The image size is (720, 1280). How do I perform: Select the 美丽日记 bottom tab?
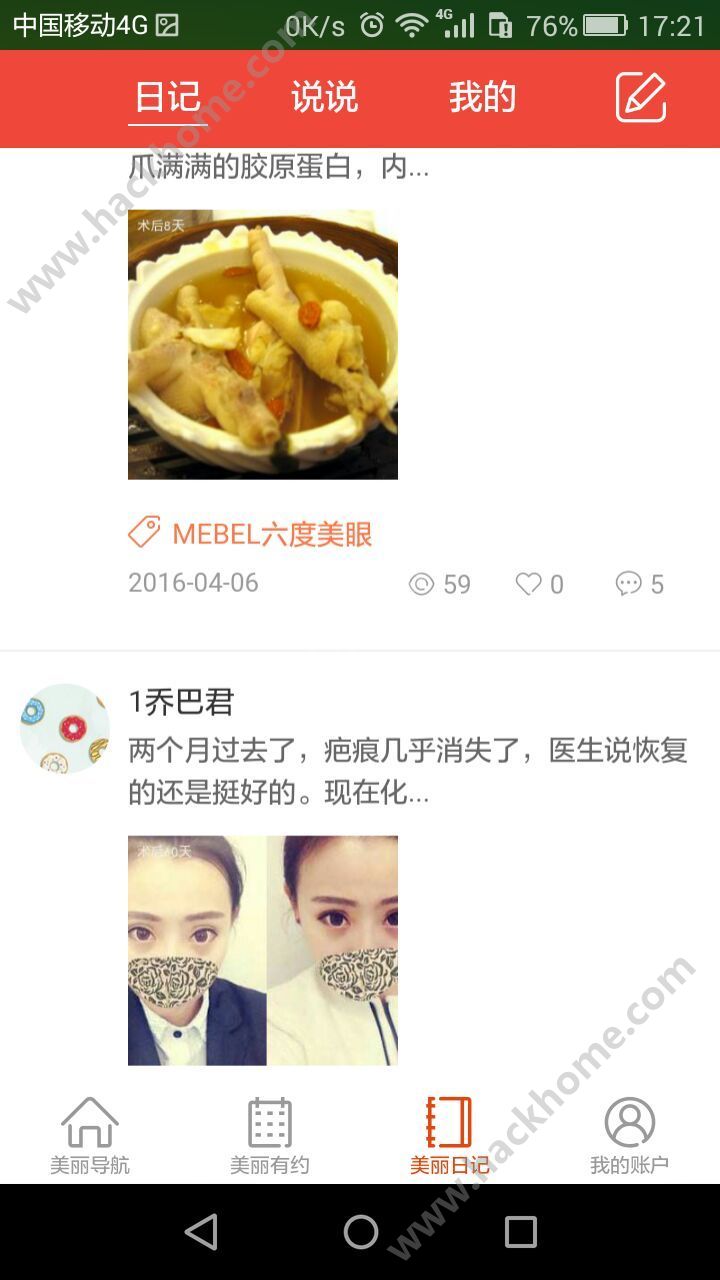449,1136
